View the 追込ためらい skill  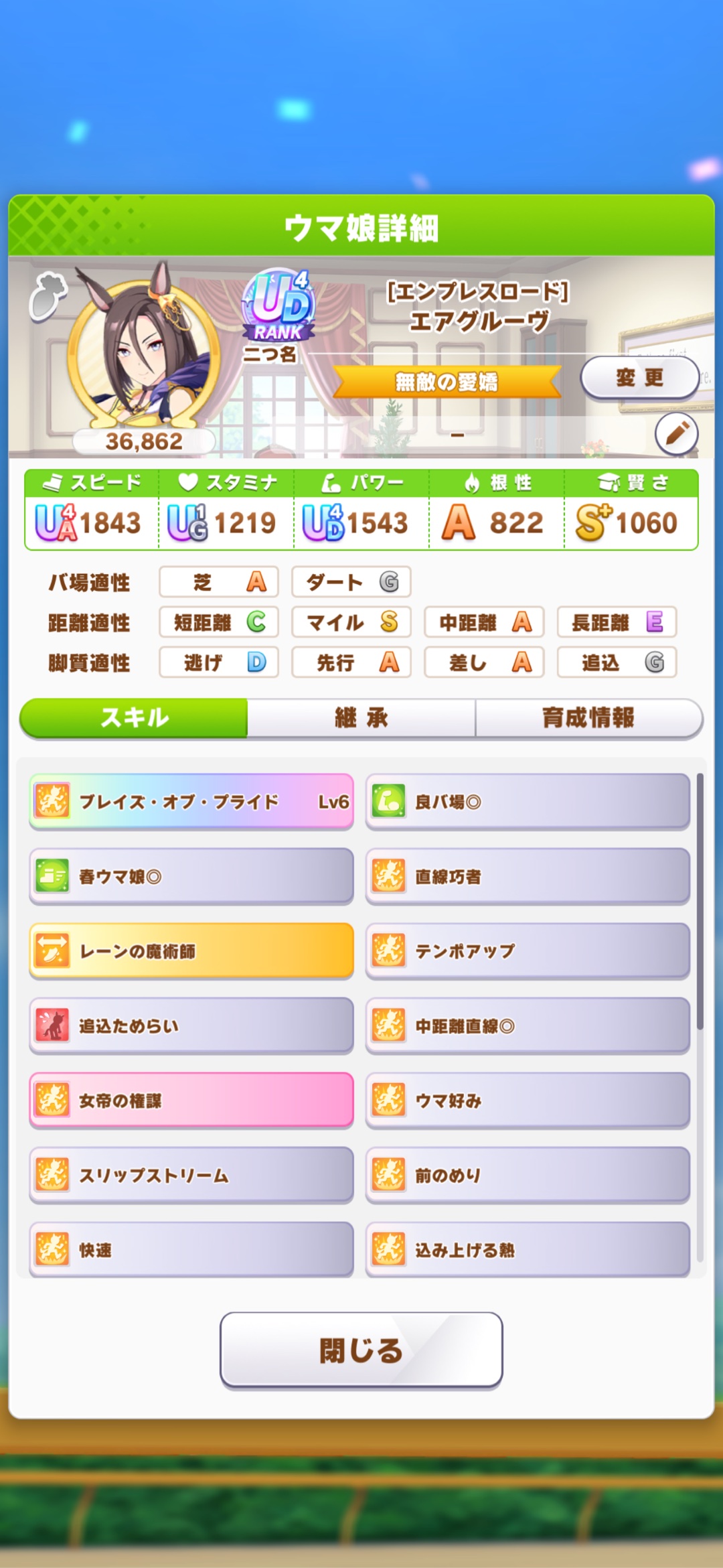point(191,1026)
